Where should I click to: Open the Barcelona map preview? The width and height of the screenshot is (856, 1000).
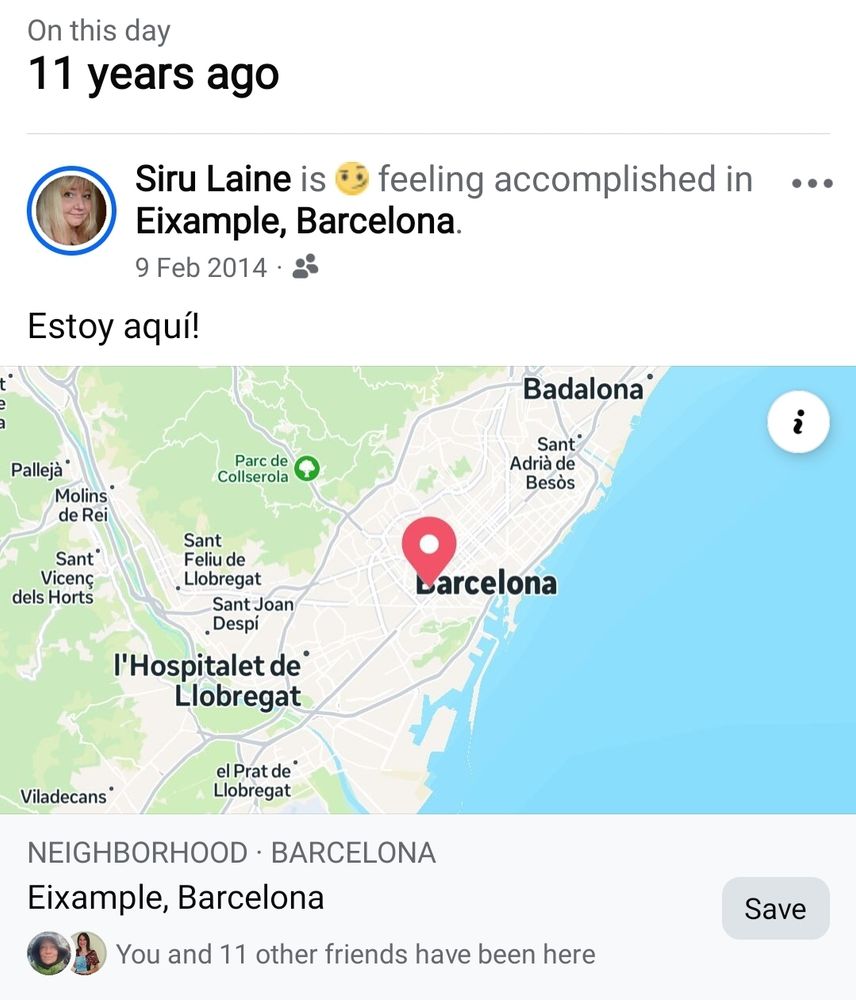pos(428,590)
